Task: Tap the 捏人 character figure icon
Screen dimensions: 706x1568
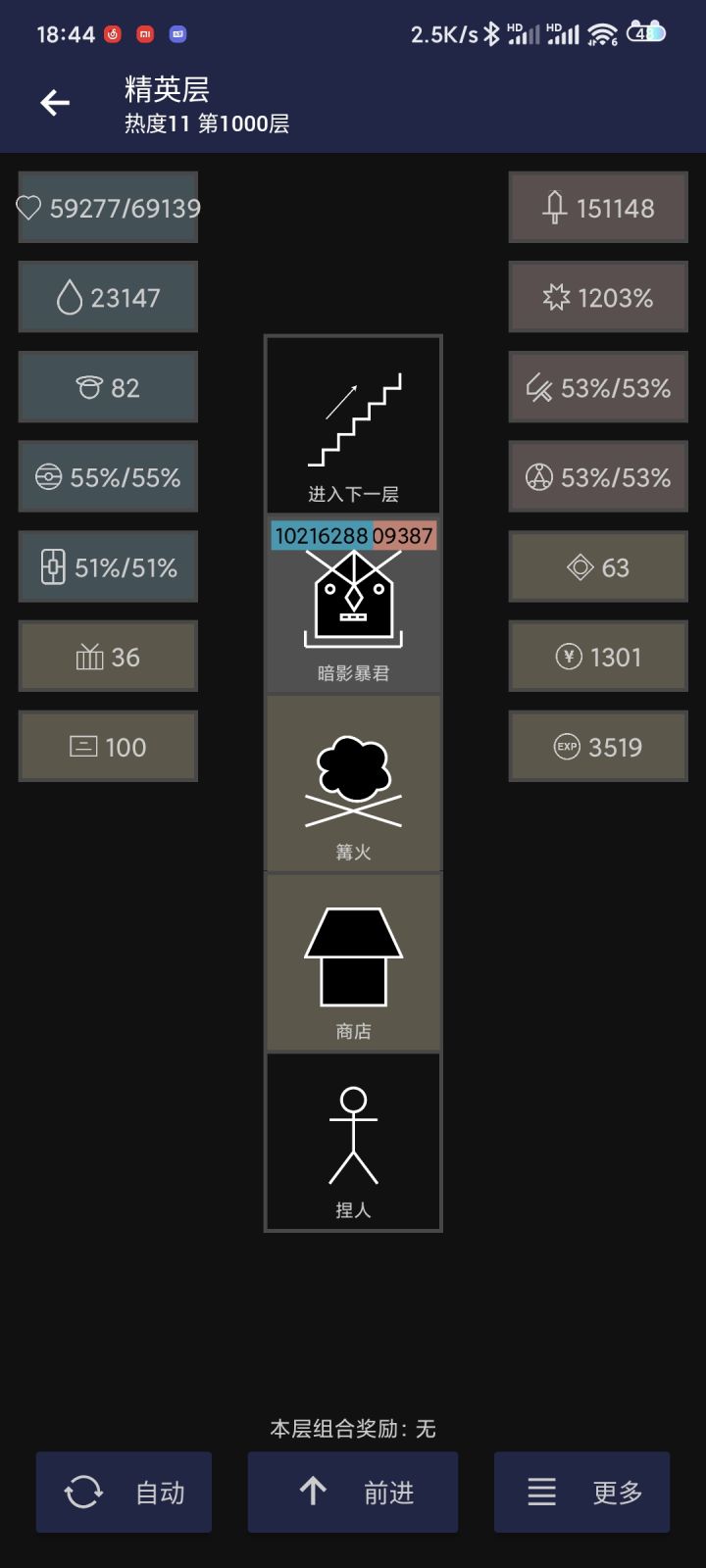Action: click(353, 1142)
